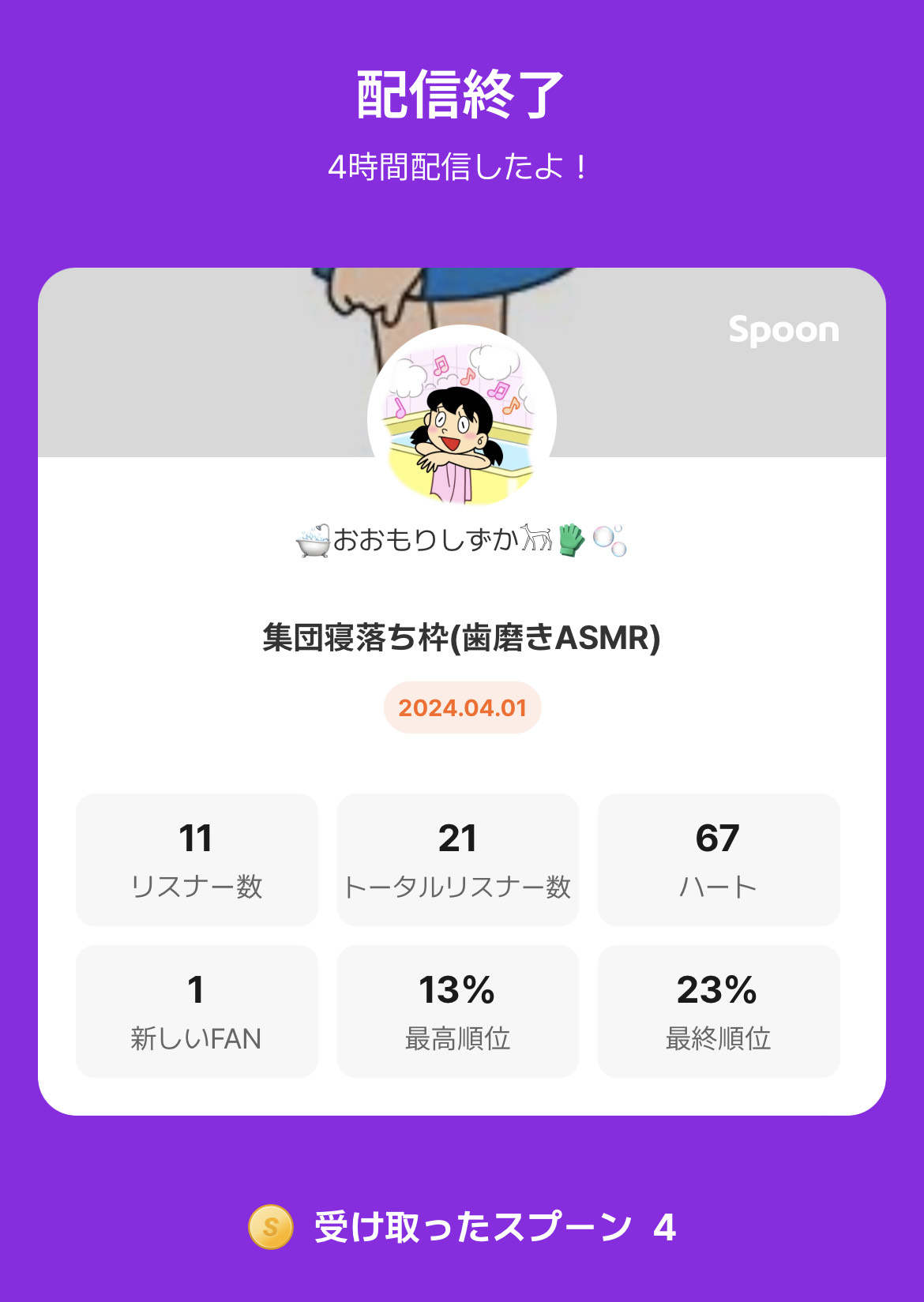Screen dimensions: 924x1302
Task: Toggle the 新しいFAN stat card
Action: click(196, 1011)
